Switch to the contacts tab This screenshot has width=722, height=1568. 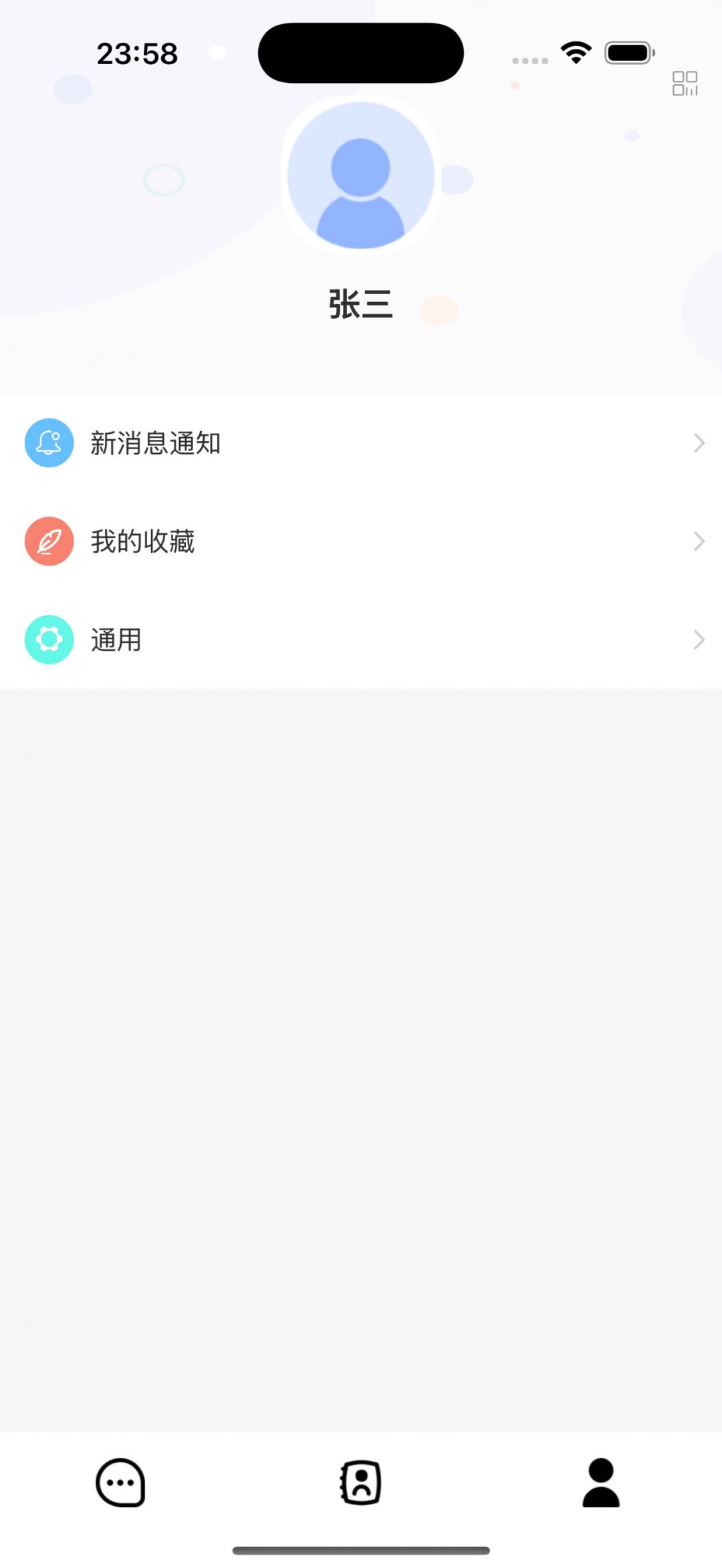361,1482
